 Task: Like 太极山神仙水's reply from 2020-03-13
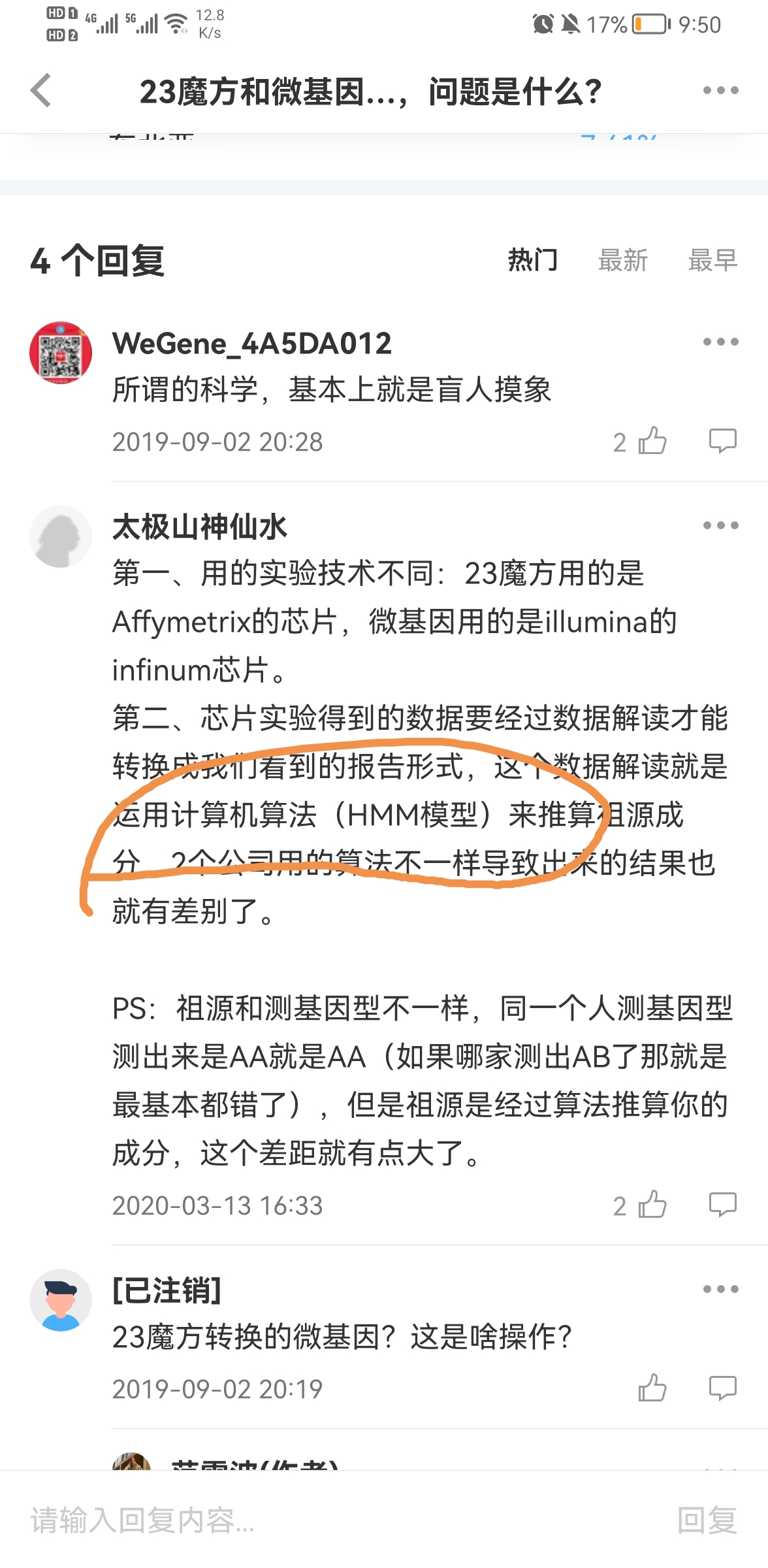(x=652, y=1204)
